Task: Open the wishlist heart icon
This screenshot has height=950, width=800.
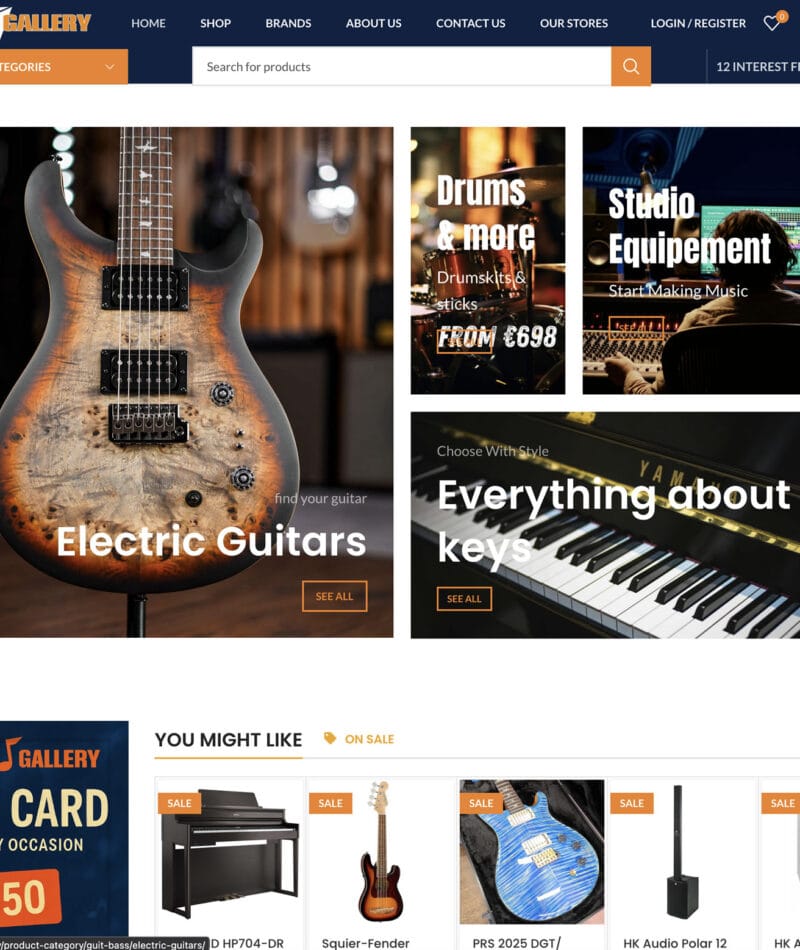Action: pos(772,23)
